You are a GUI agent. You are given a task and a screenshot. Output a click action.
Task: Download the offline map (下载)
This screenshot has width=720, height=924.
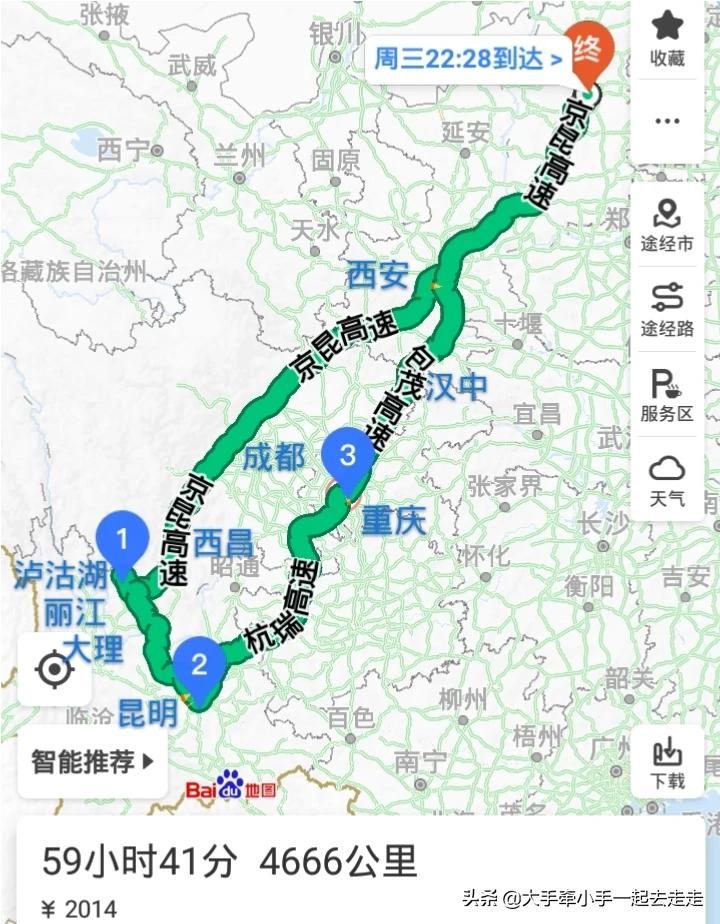coord(667,763)
